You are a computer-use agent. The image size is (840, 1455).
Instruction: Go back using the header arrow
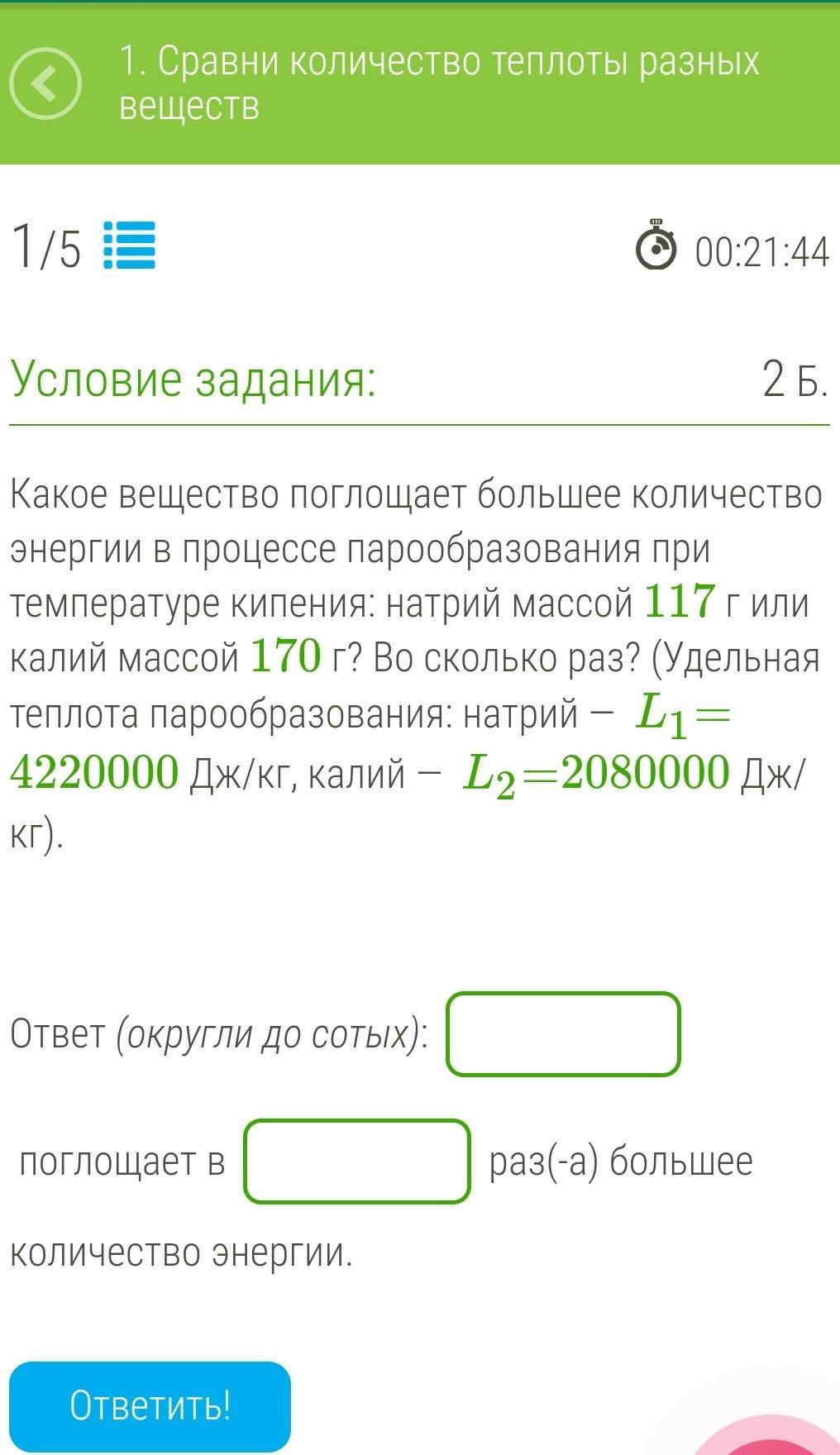coord(45,83)
